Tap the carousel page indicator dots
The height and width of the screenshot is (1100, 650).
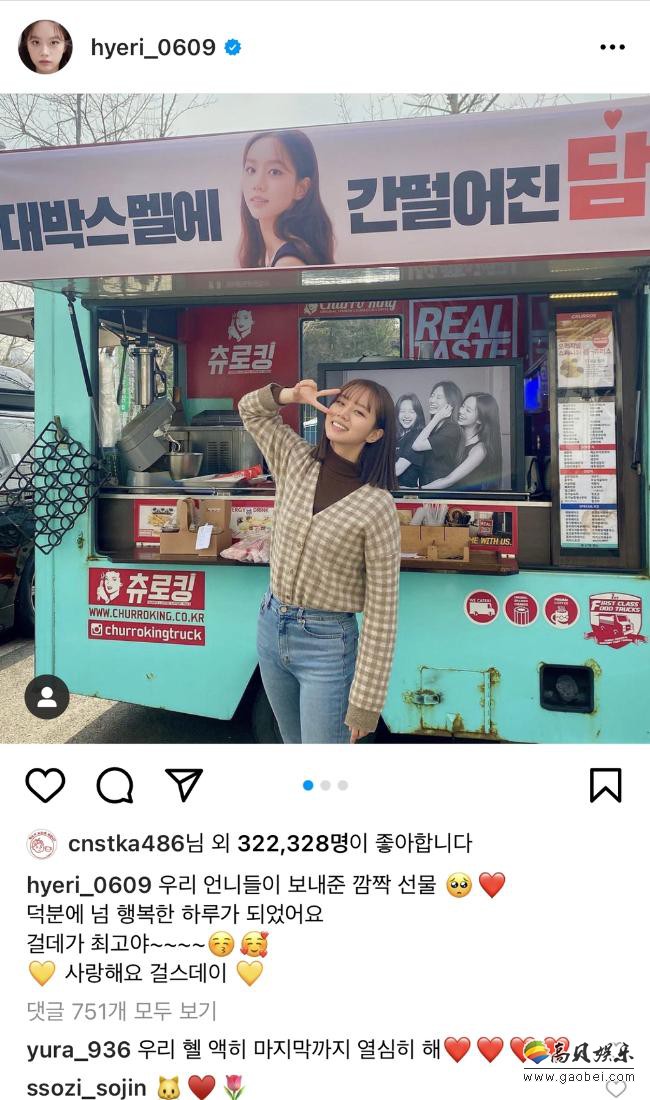tap(325, 785)
